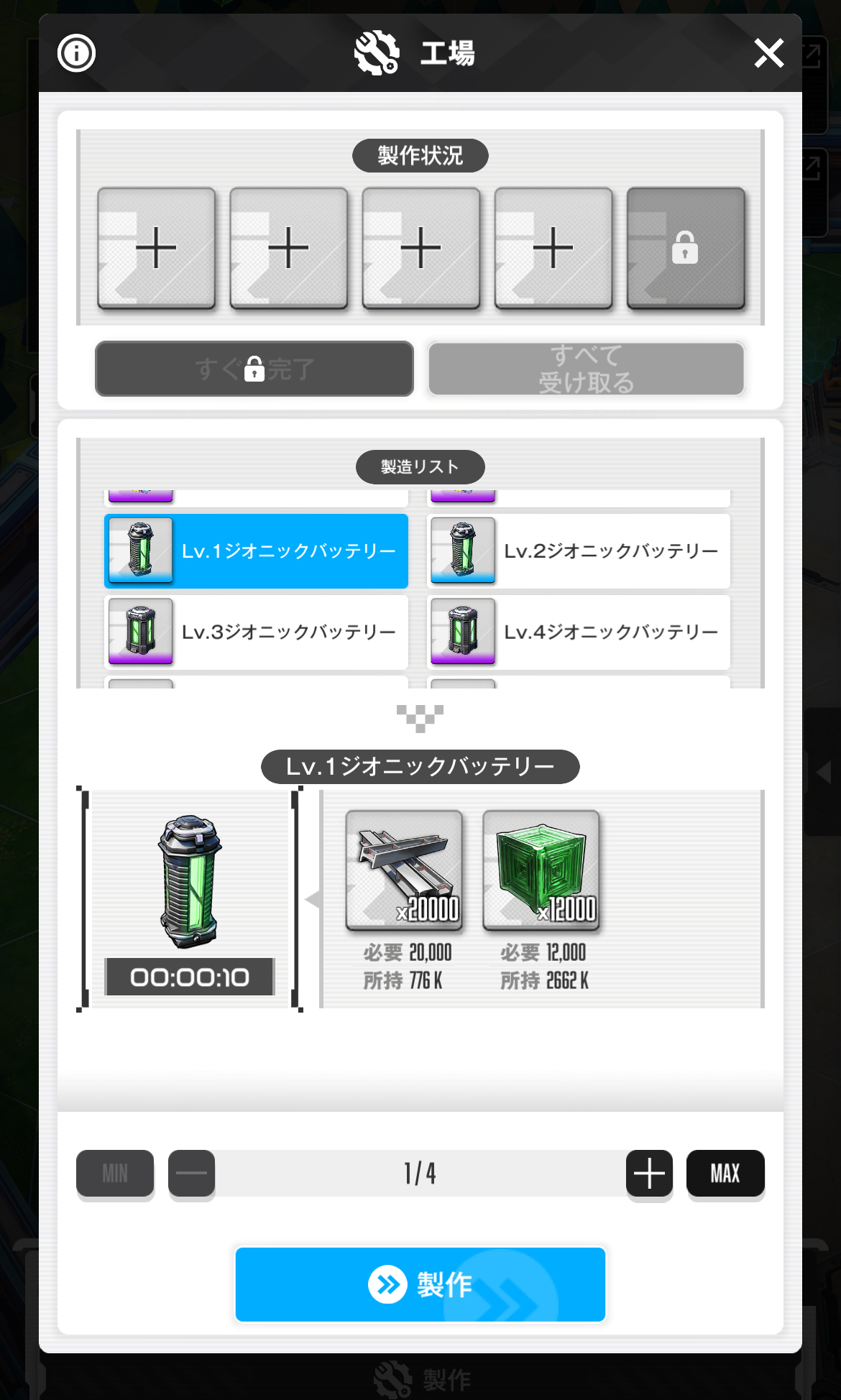
Task: Choose Lv.3ジオニックバッテリー recipe
Action: [257, 632]
